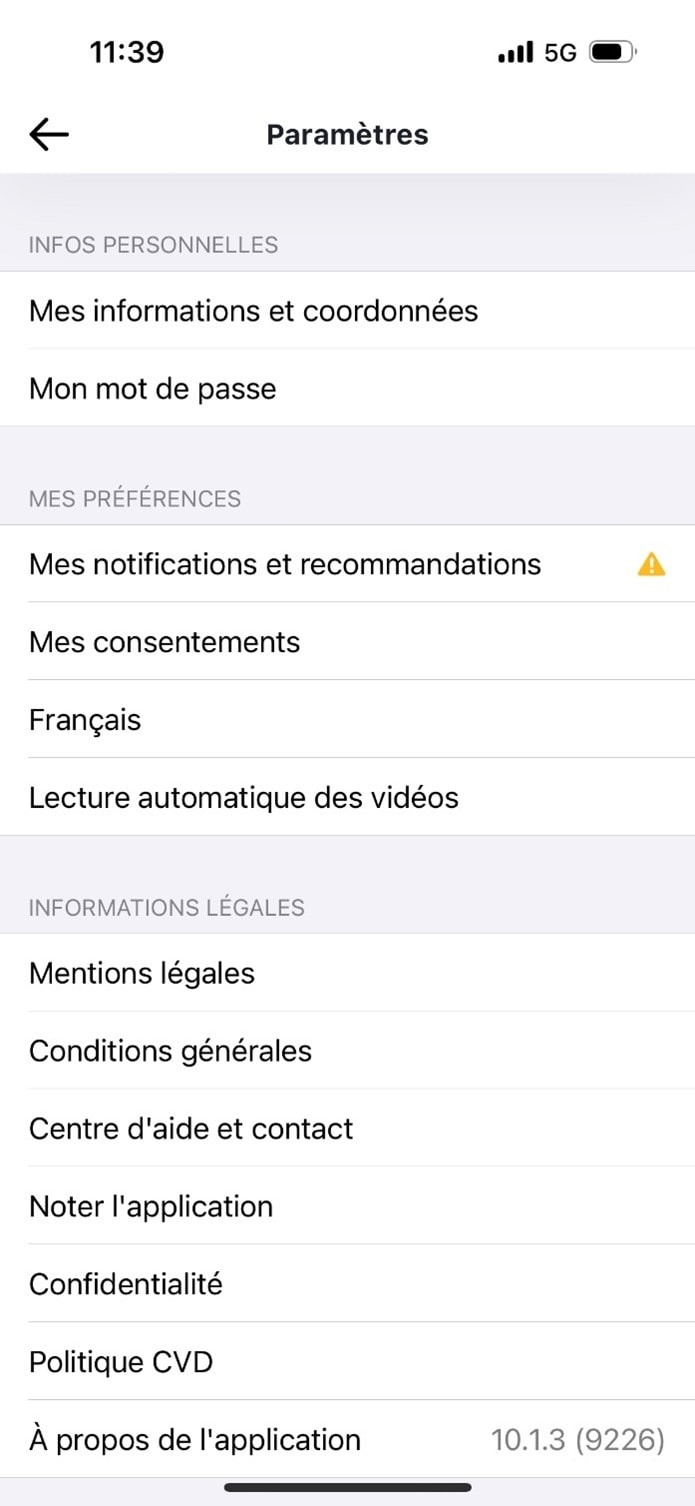Viewport: 695px width, 1506px height.
Task: Open Centre d'aide et contact
Action: click(x=347, y=1128)
